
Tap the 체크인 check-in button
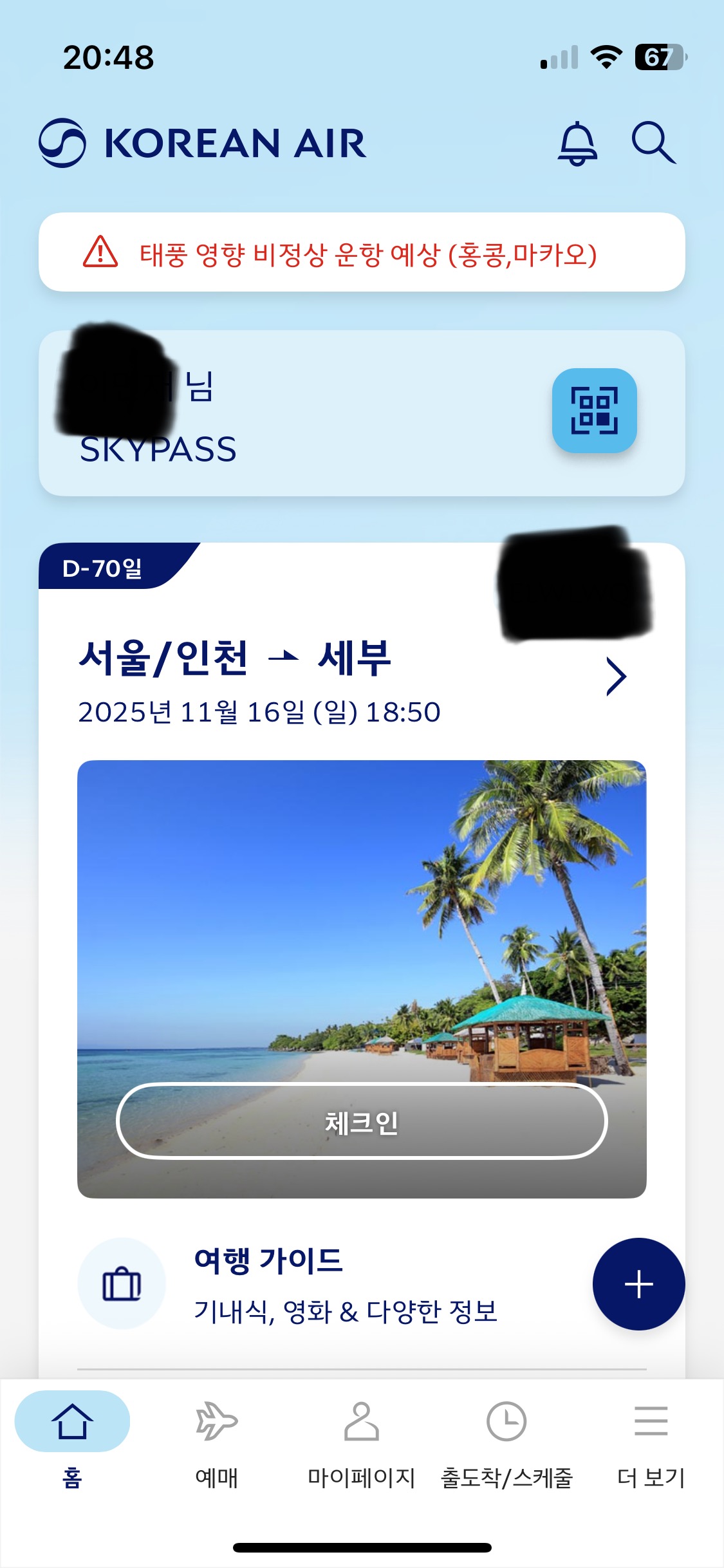[x=362, y=1122]
